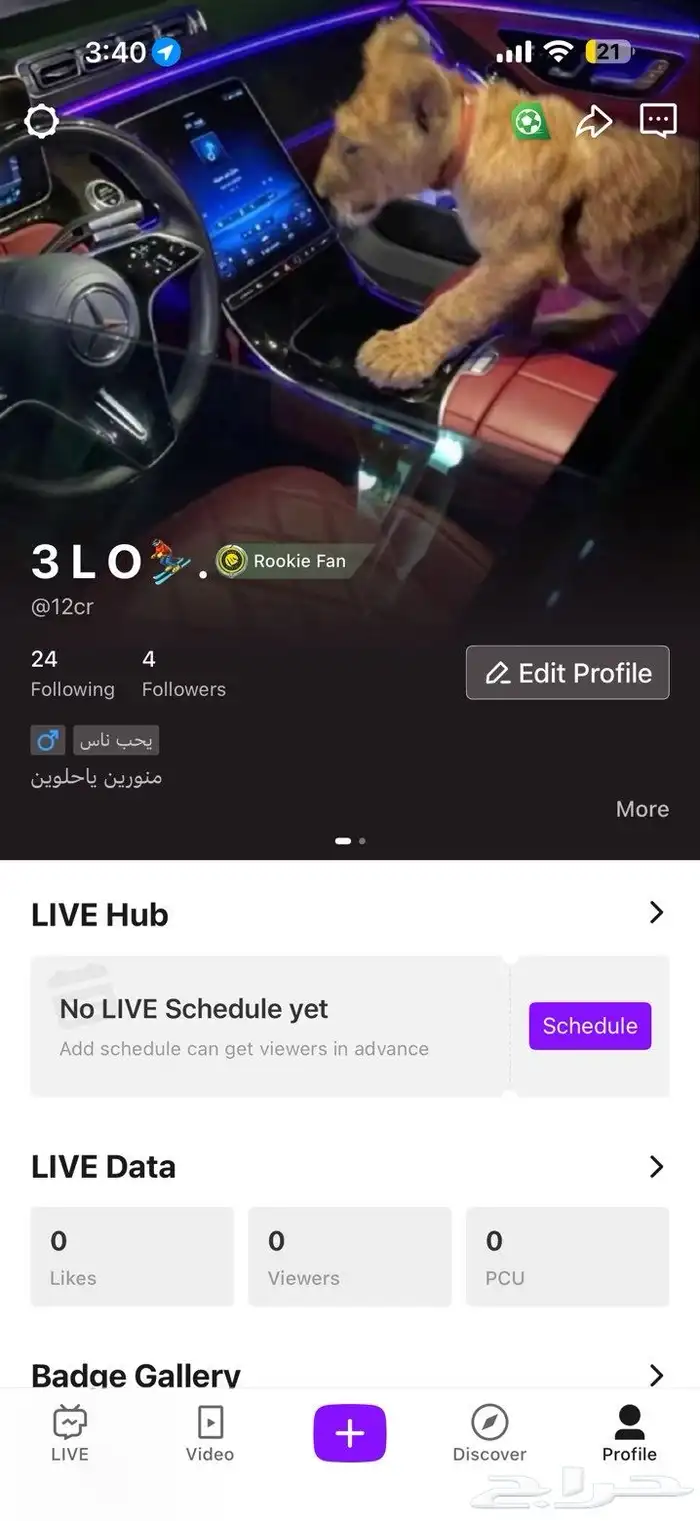
Task: Share this profile
Action: tap(594, 122)
